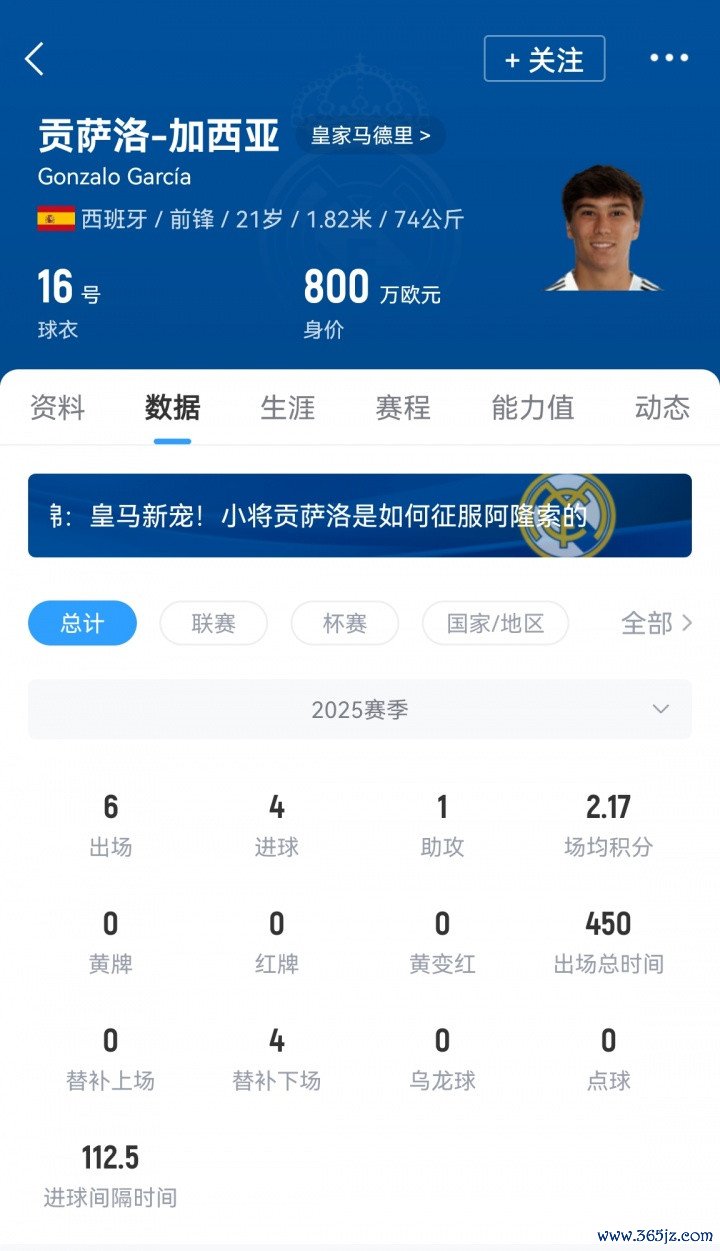Screen dimensions: 720x1251
Task: Open the 皇马新宠 news banner
Action: (x=360, y=516)
